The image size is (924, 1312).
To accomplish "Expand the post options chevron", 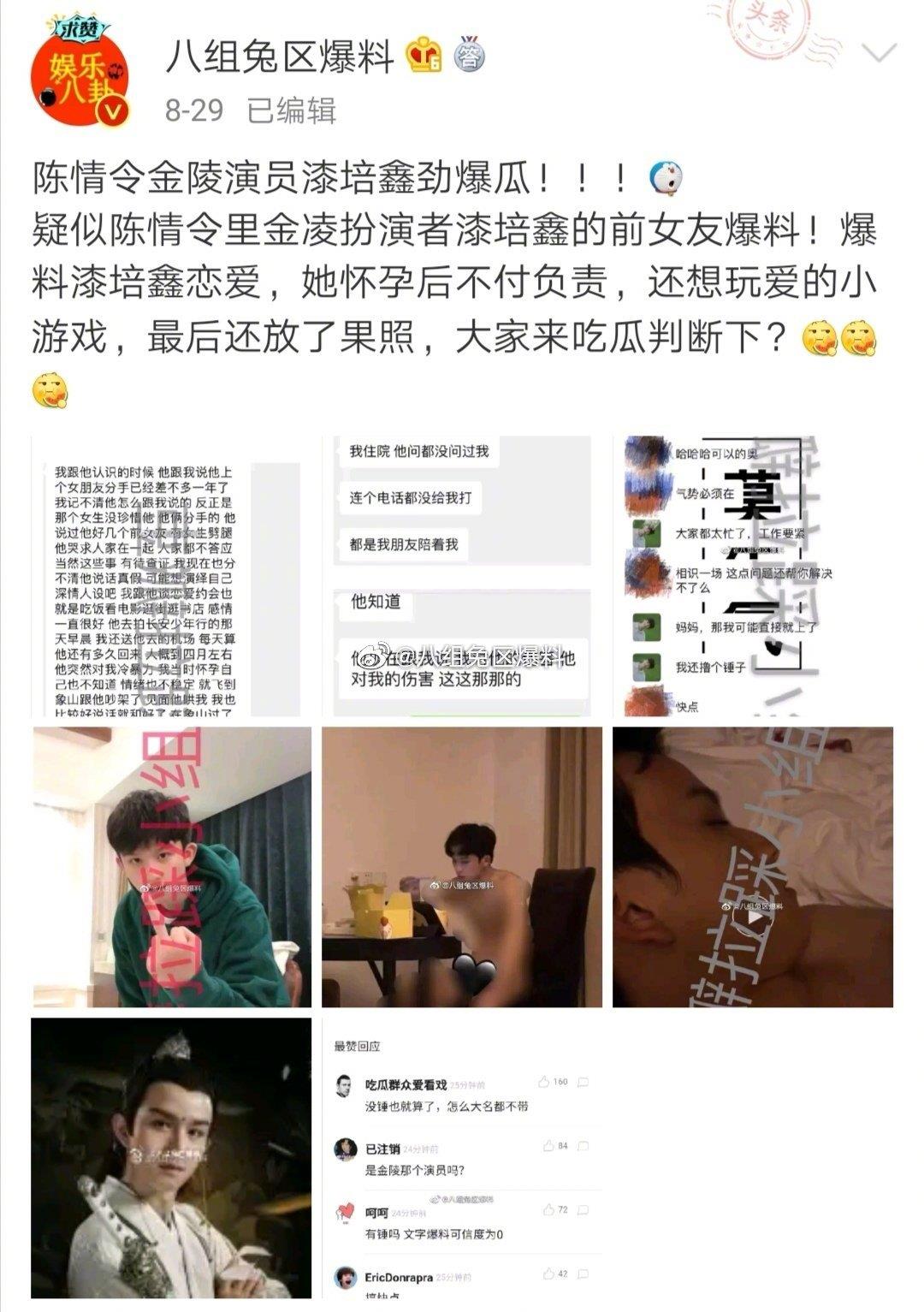I will [x=878, y=54].
